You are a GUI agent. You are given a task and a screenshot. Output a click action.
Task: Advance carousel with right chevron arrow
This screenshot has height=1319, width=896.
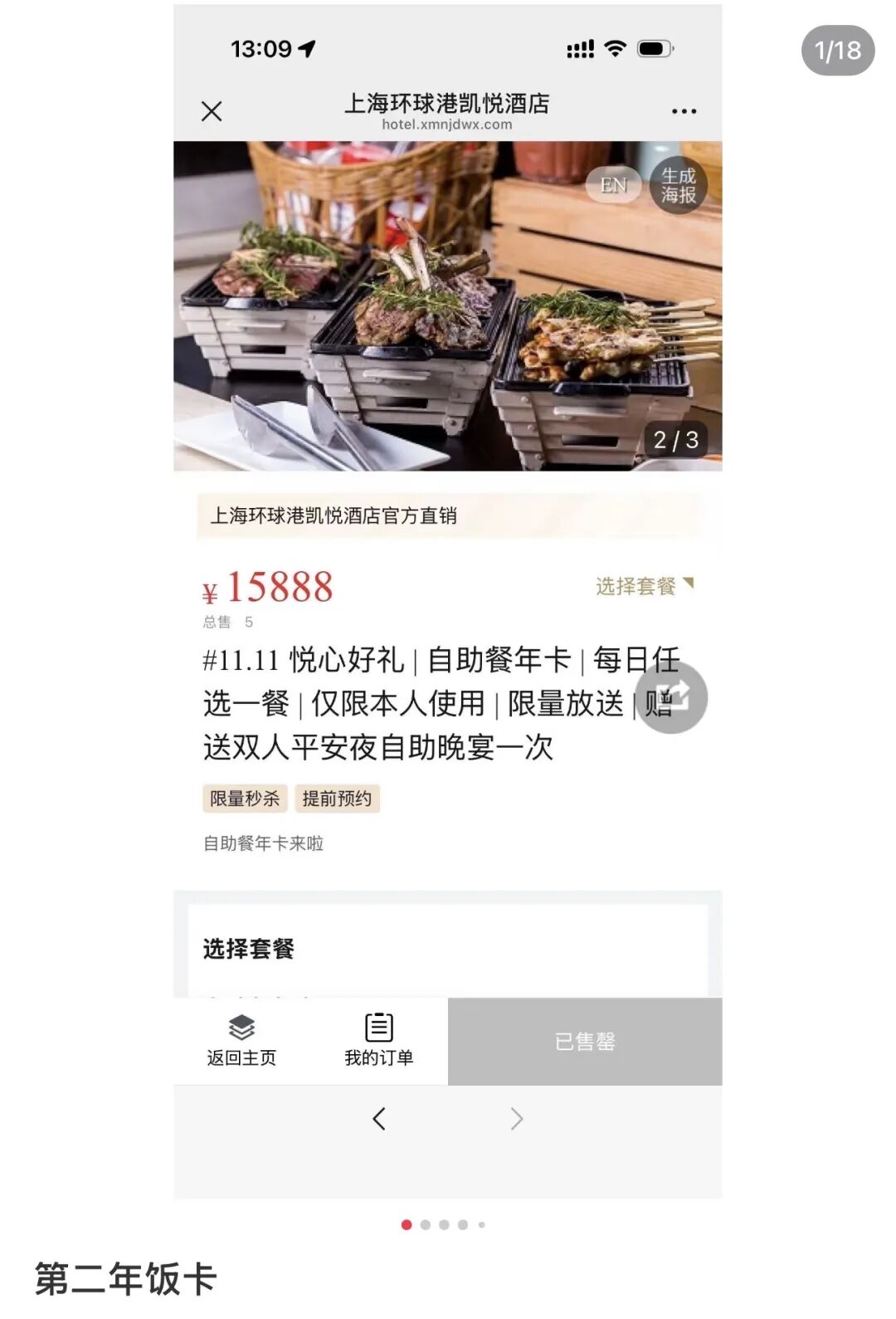[x=517, y=1118]
